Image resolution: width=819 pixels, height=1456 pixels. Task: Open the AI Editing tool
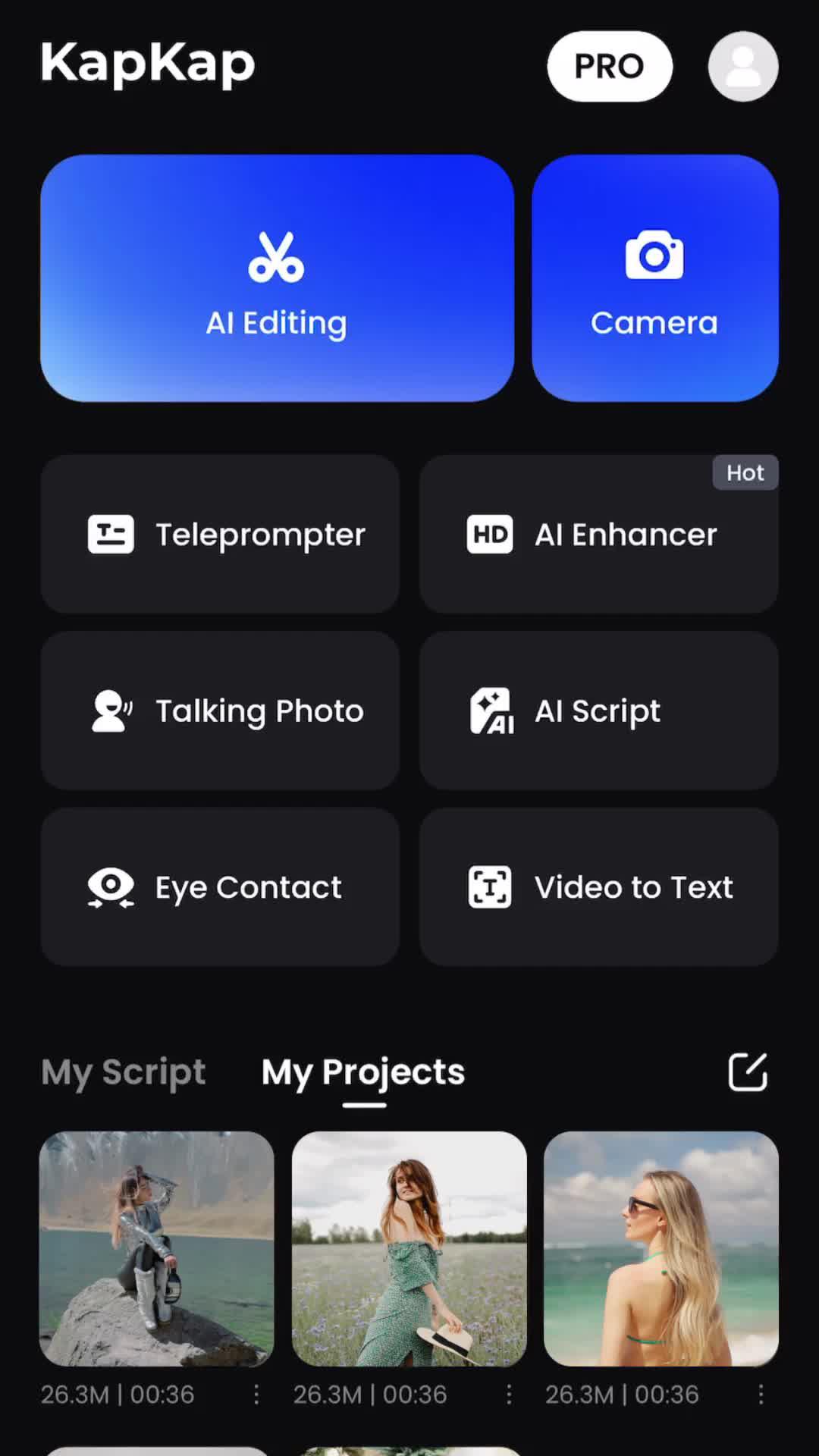[x=277, y=278]
